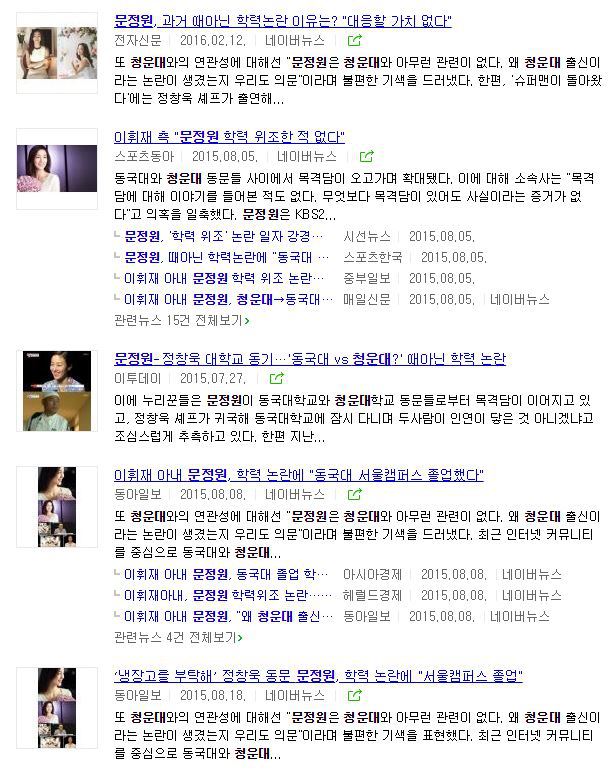Screen dimensions: 611x778
Task: Open related 매일신문 article 청운대→동국대
Action: [x=228, y=300]
